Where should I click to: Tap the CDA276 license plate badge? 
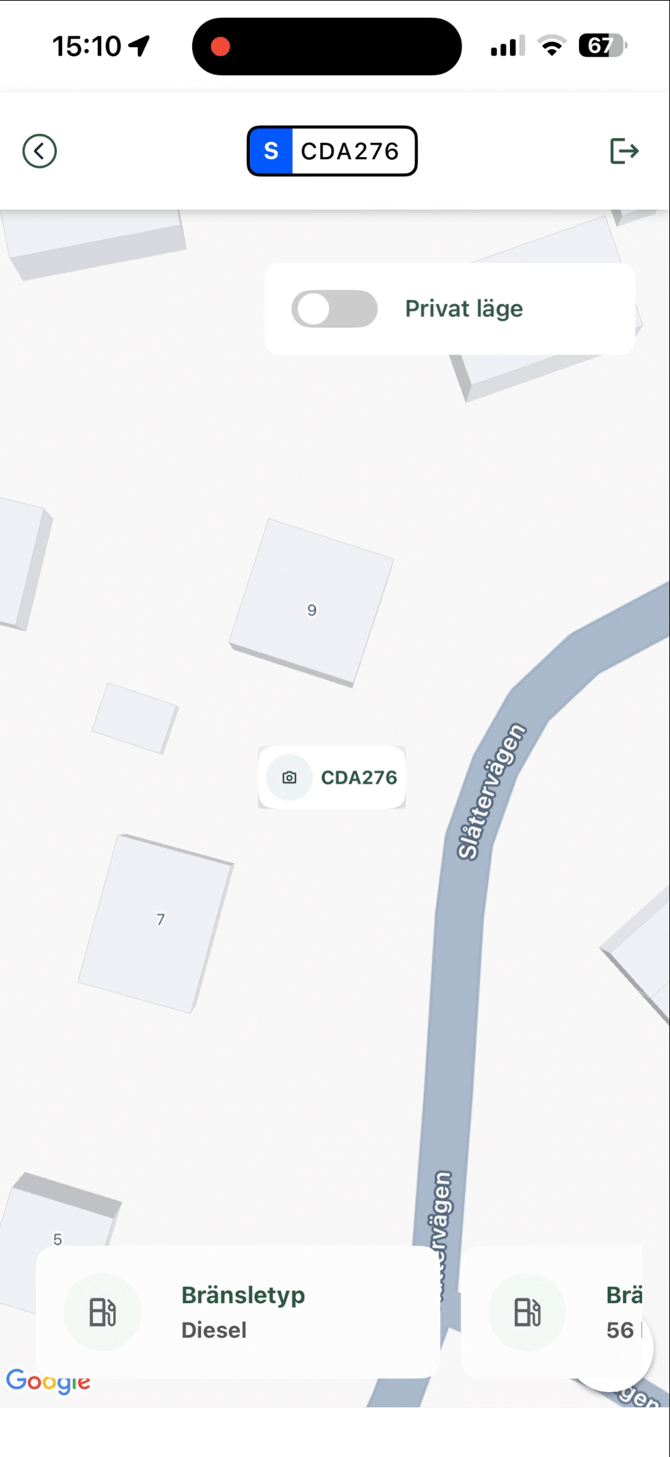point(332,151)
